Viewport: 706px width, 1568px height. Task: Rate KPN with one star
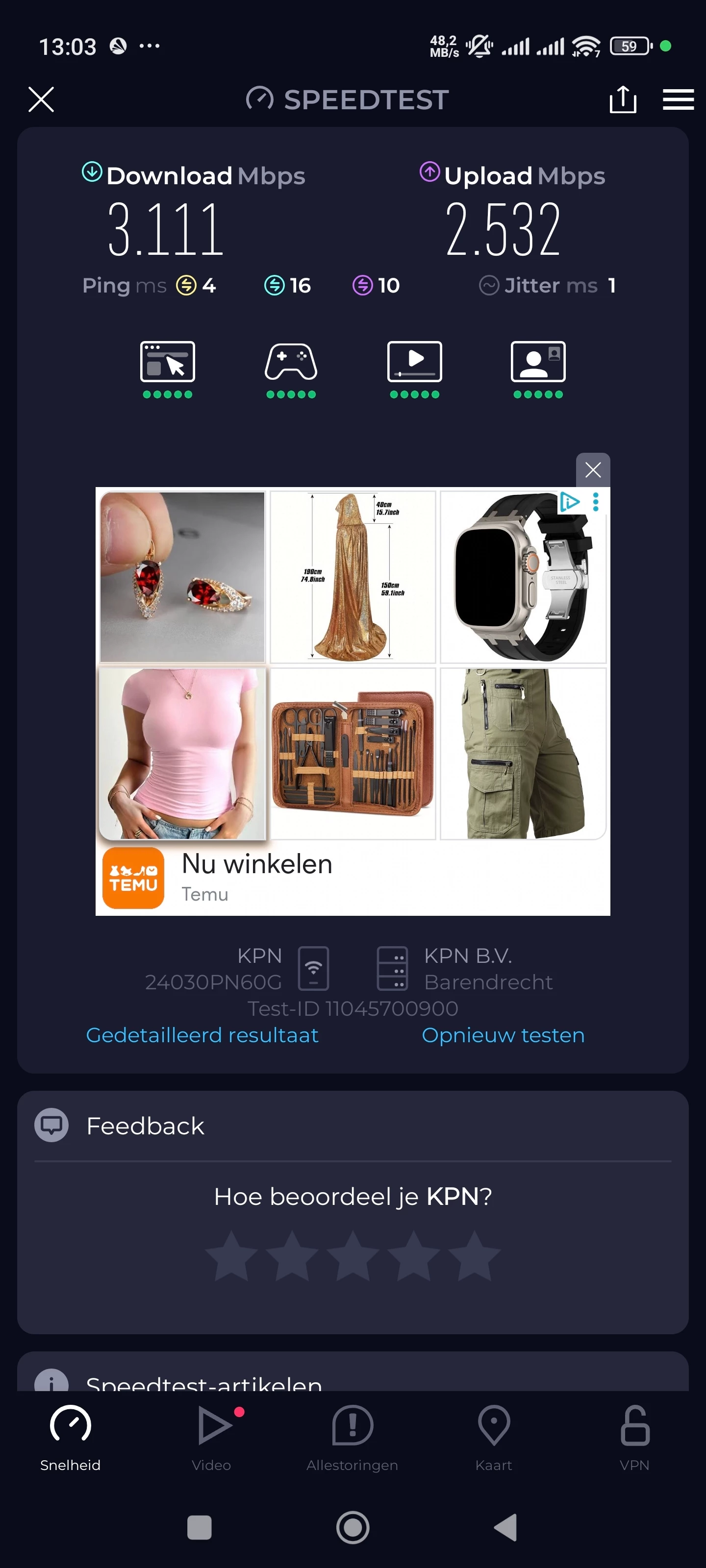pyautogui.click(x=231, y=1256)
